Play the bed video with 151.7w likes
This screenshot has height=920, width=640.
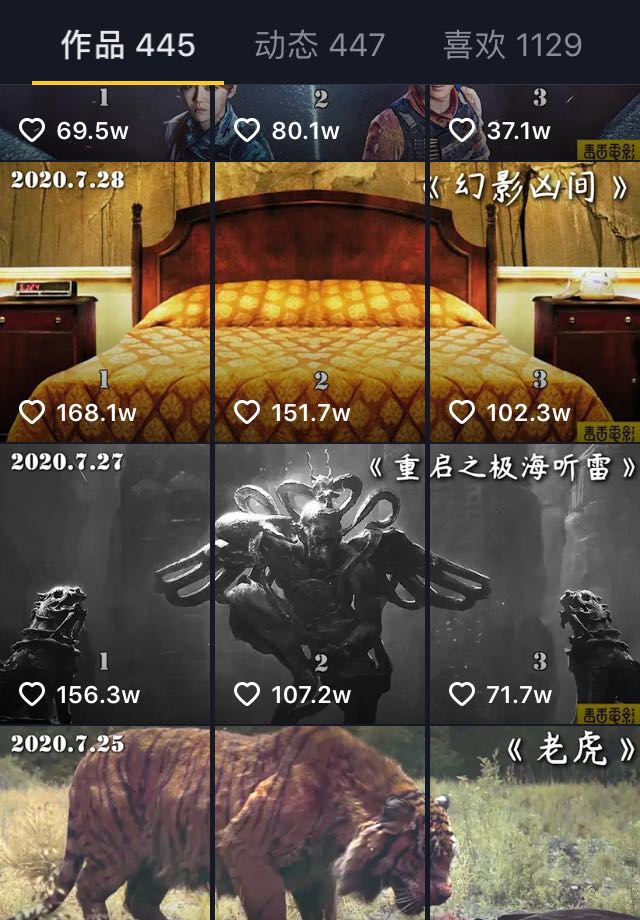tap(320, 302)
